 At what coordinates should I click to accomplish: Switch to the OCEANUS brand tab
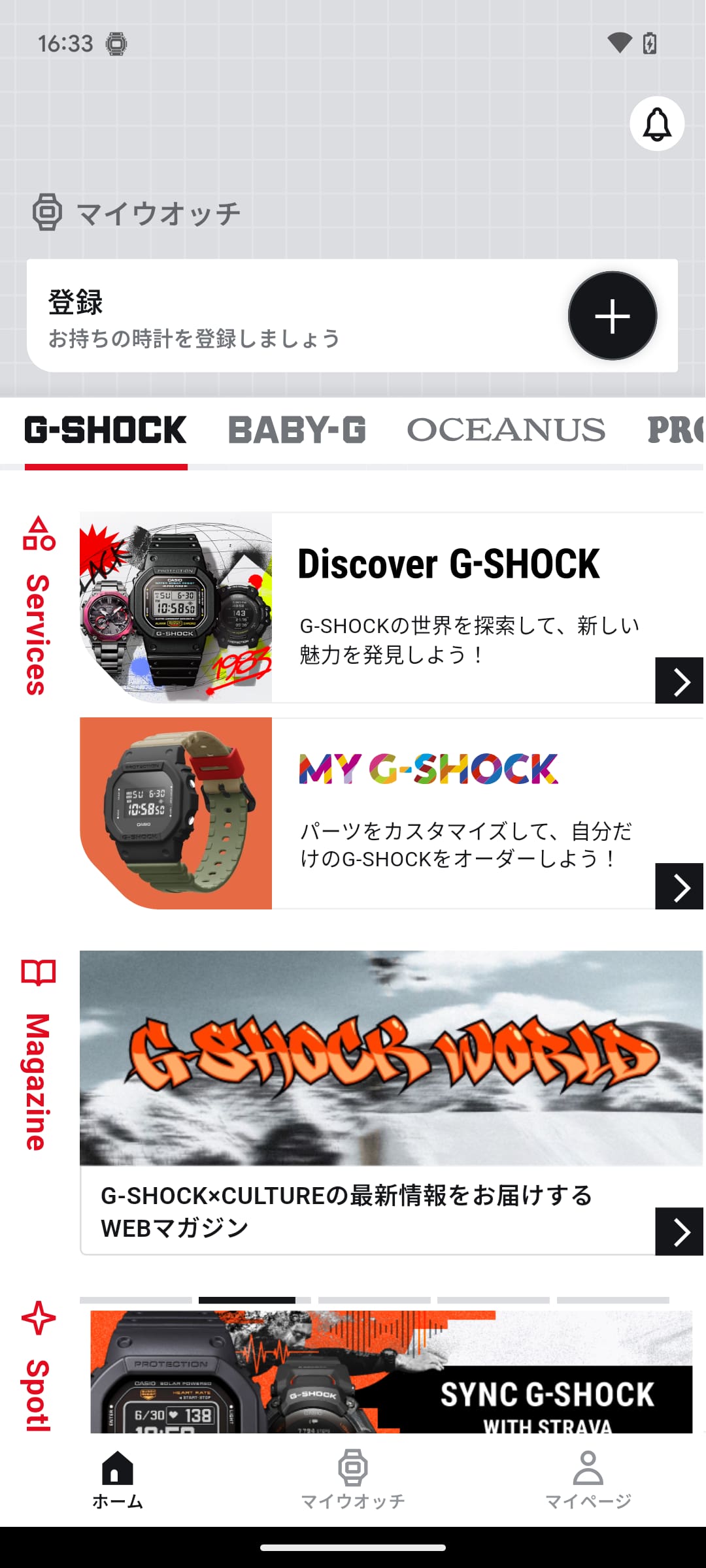click(506, 430)
